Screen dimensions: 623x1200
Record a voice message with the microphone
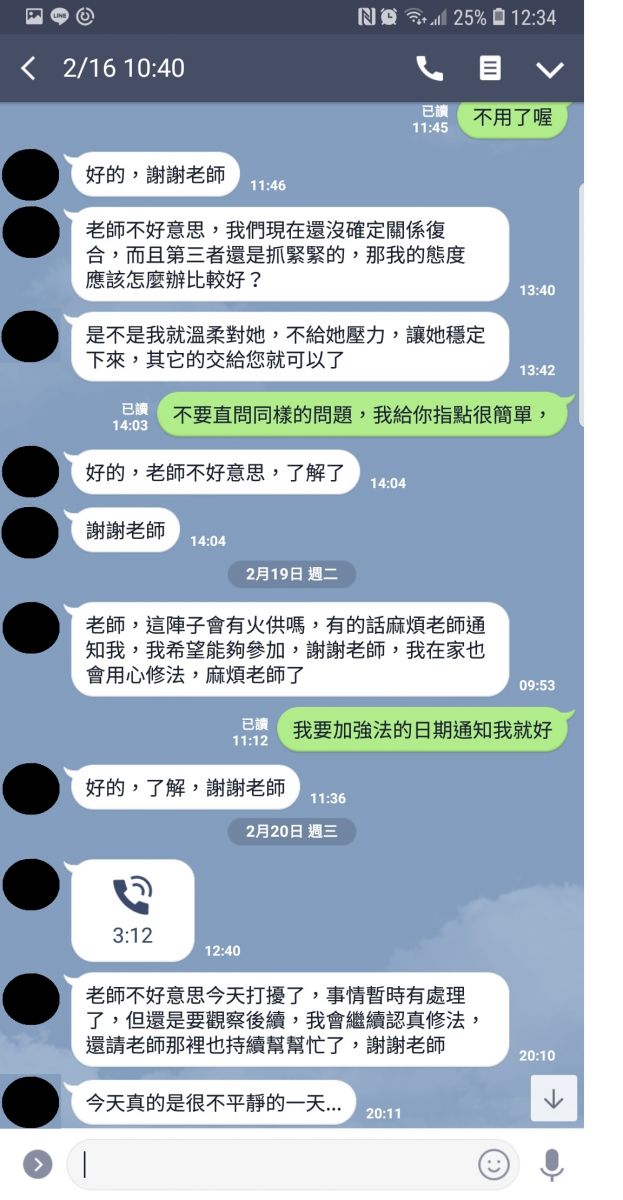coord(551,1164)
